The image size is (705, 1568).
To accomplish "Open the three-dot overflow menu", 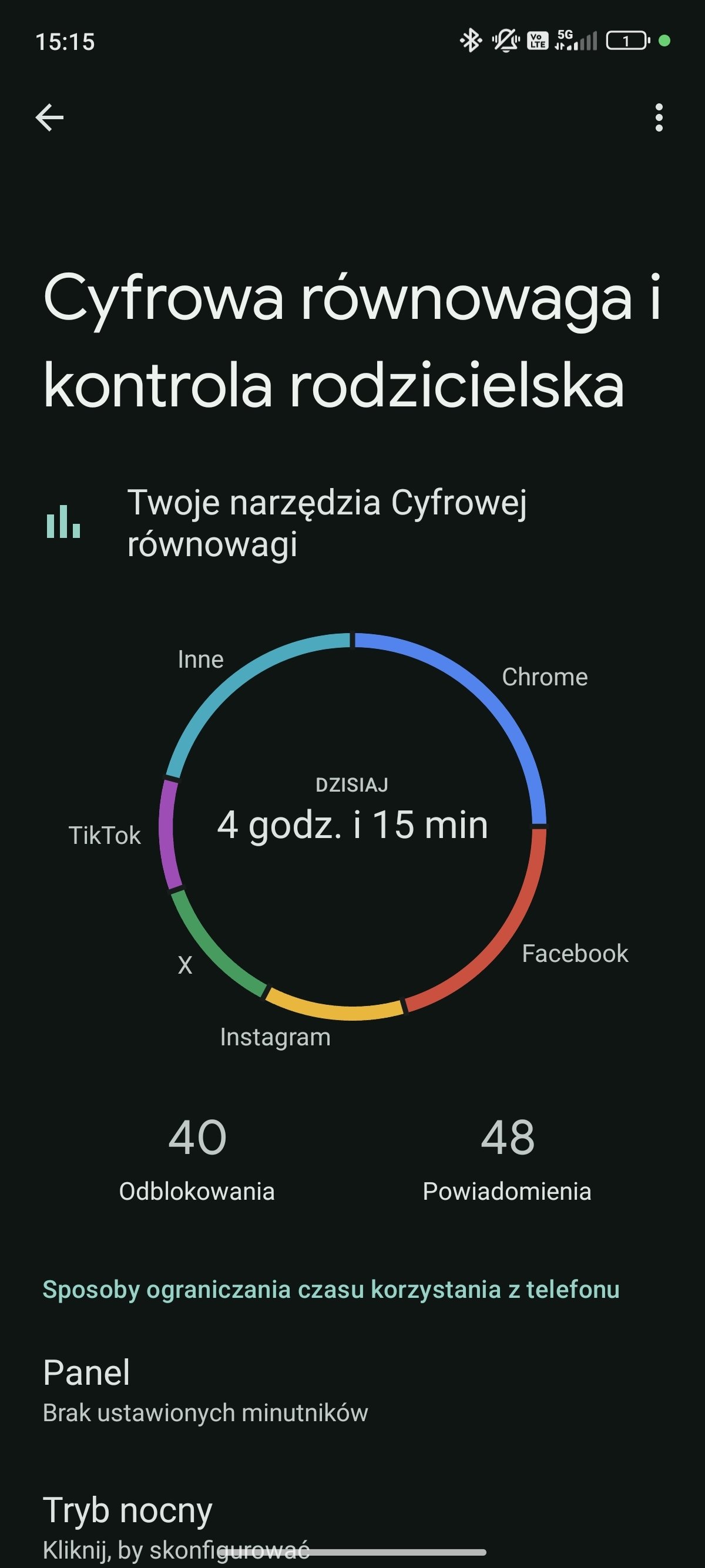I will (659, 117).
